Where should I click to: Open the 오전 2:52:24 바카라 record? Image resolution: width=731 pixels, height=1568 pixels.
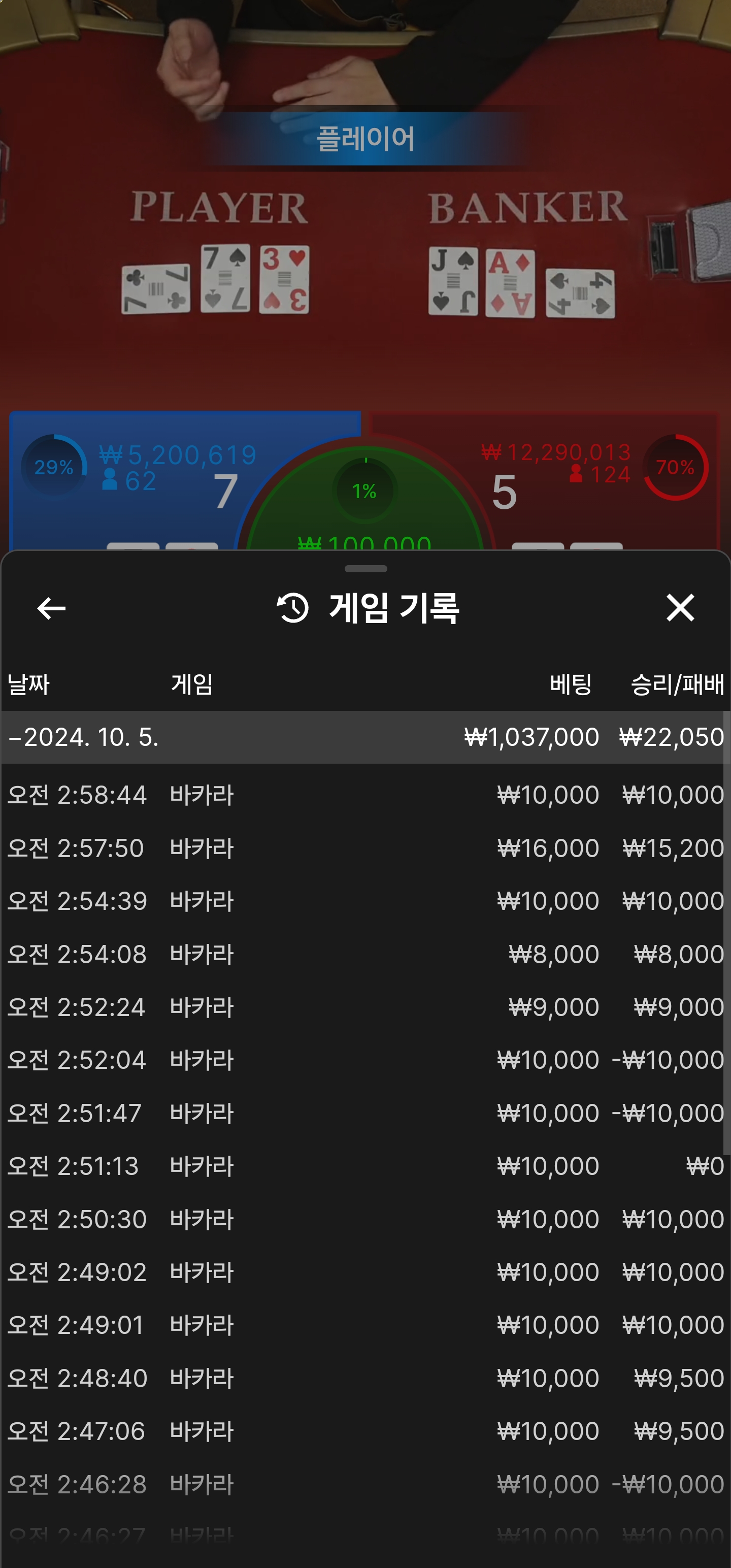tap(365, 1007)
